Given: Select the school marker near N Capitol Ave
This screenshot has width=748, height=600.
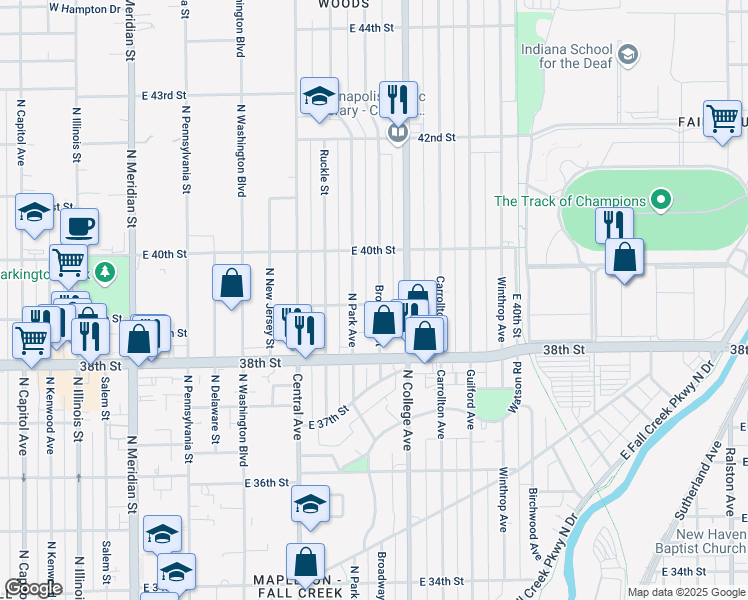Looking at the screenshot, I should tap(34, 212).
